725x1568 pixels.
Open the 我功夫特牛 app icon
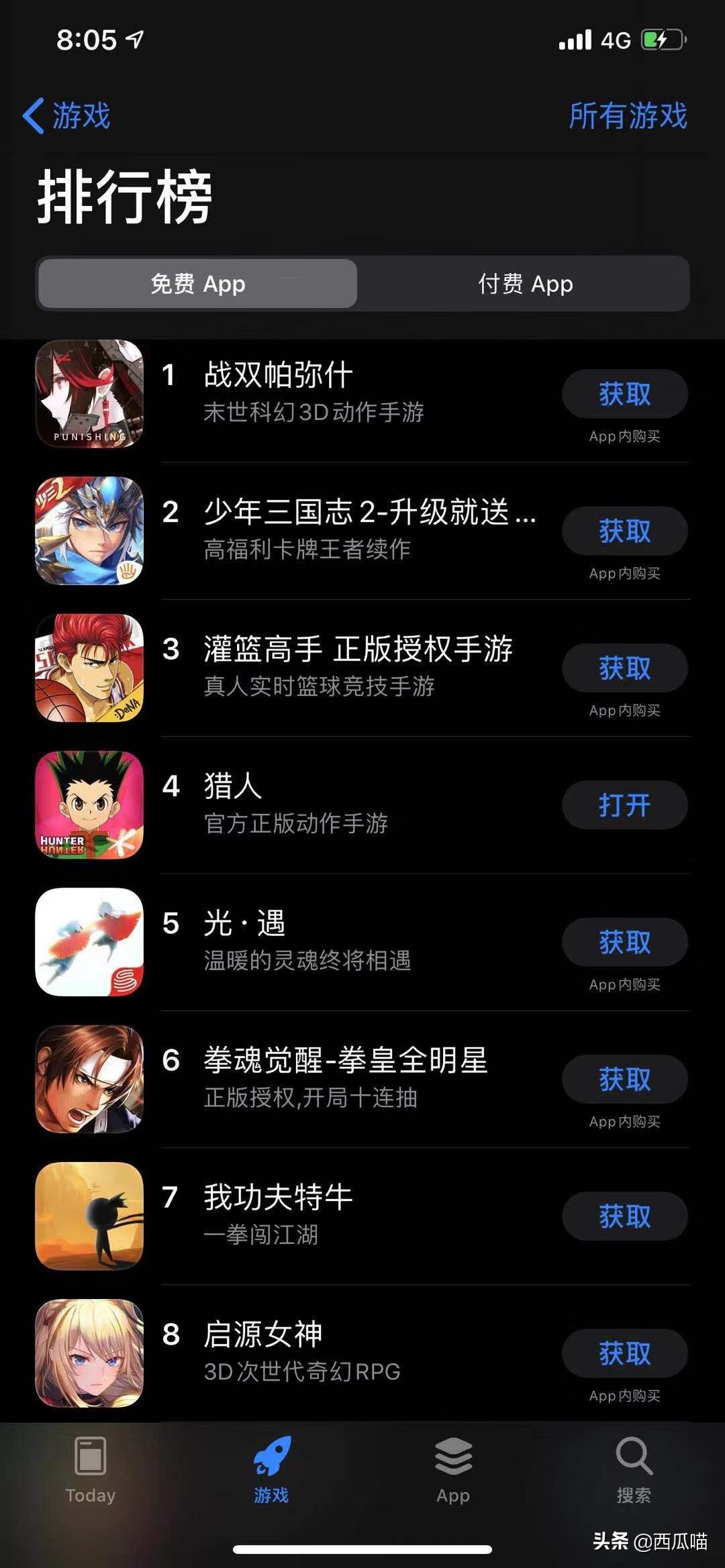[x=91, y=1218]
